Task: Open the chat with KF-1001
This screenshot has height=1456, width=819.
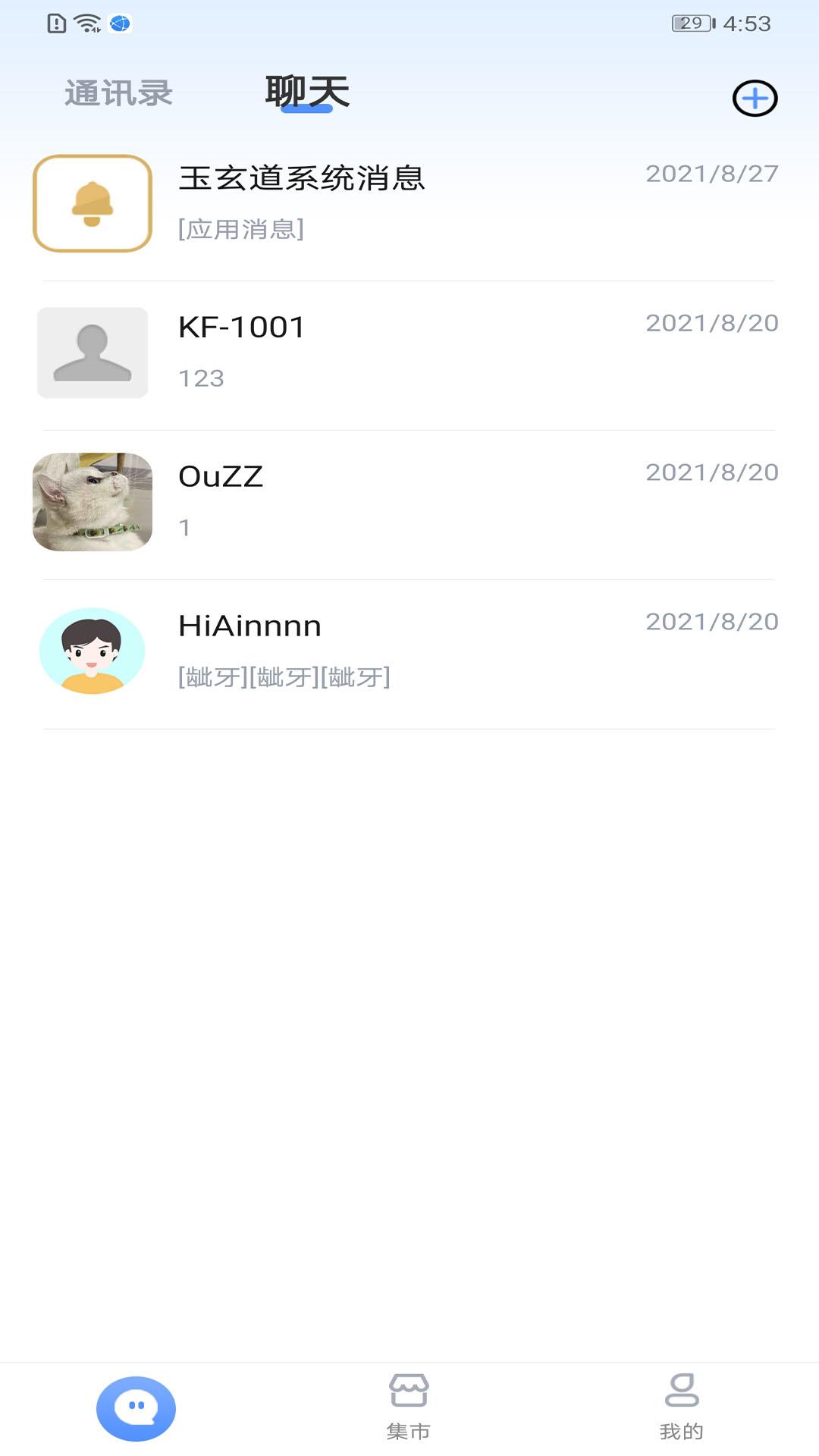Action: [x=409, y=356]
